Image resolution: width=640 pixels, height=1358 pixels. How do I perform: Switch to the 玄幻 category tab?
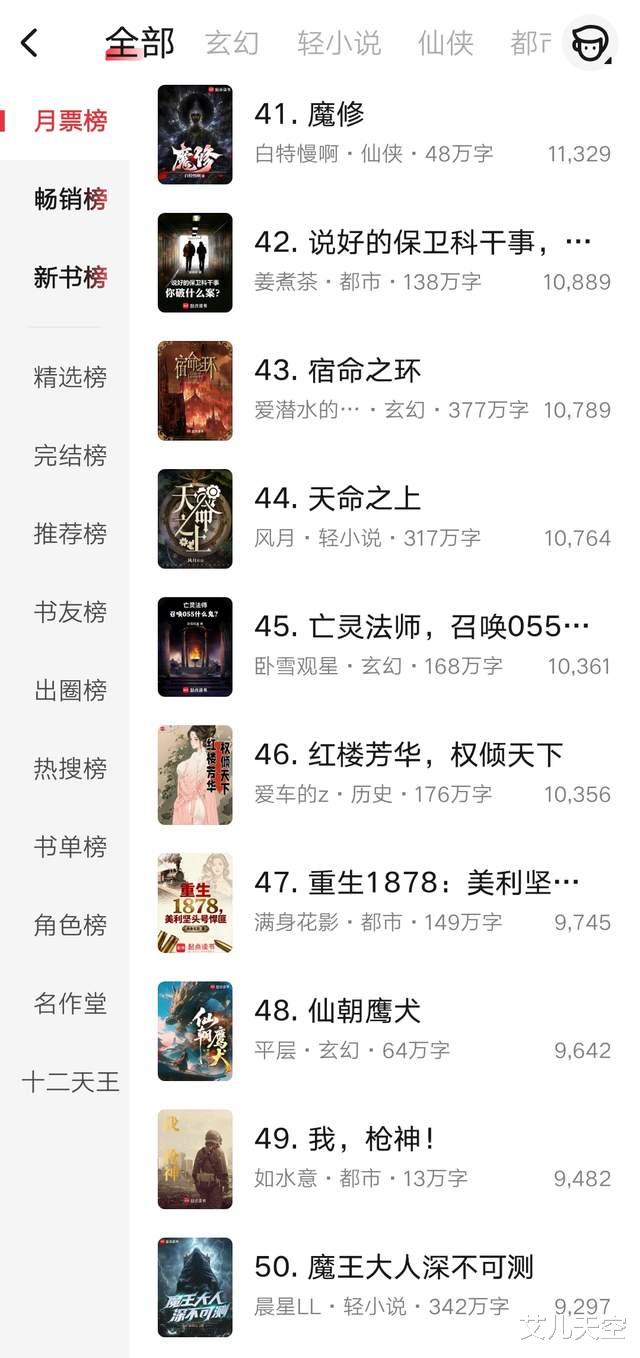(232, 43)
